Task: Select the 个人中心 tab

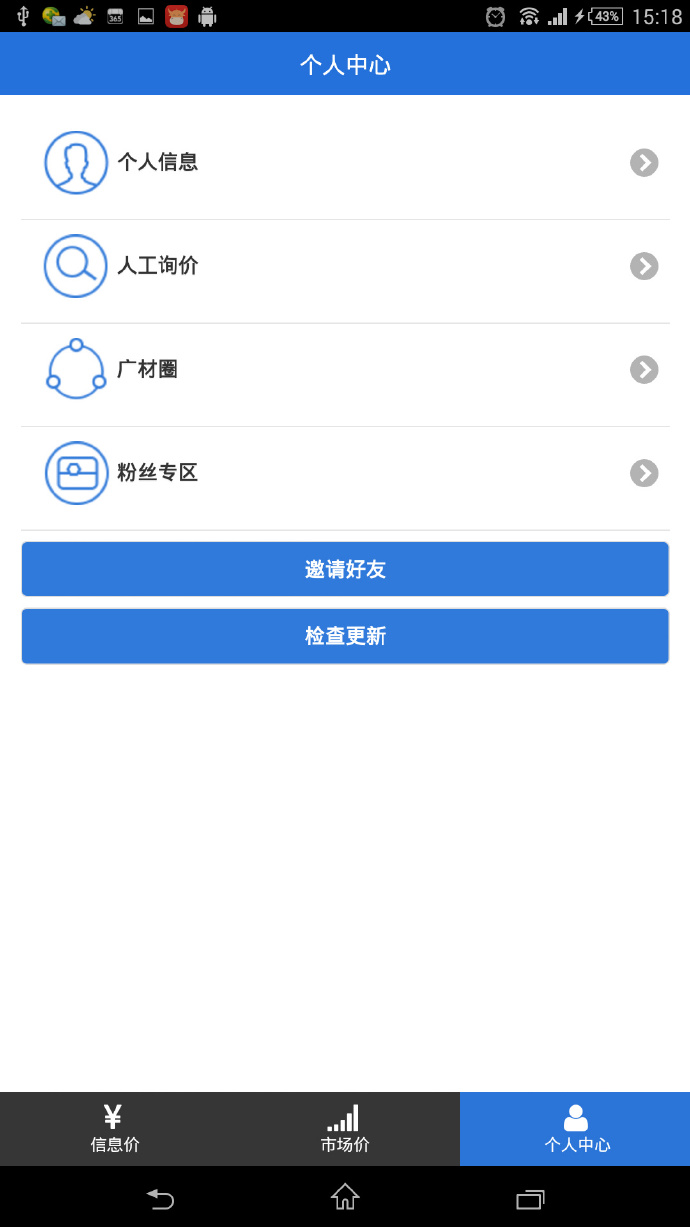Action: tap(575, 1129)
